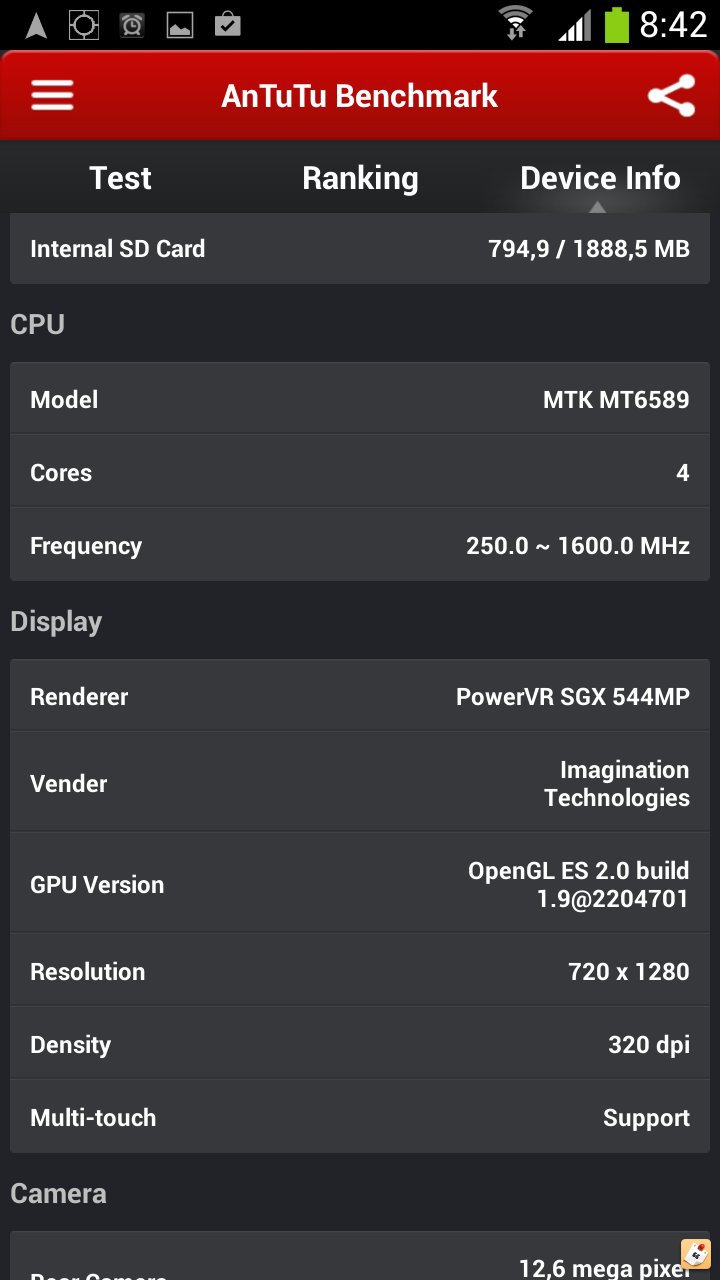
Task: Switch to the Ranking tab
Action: (x=360, y=178)
